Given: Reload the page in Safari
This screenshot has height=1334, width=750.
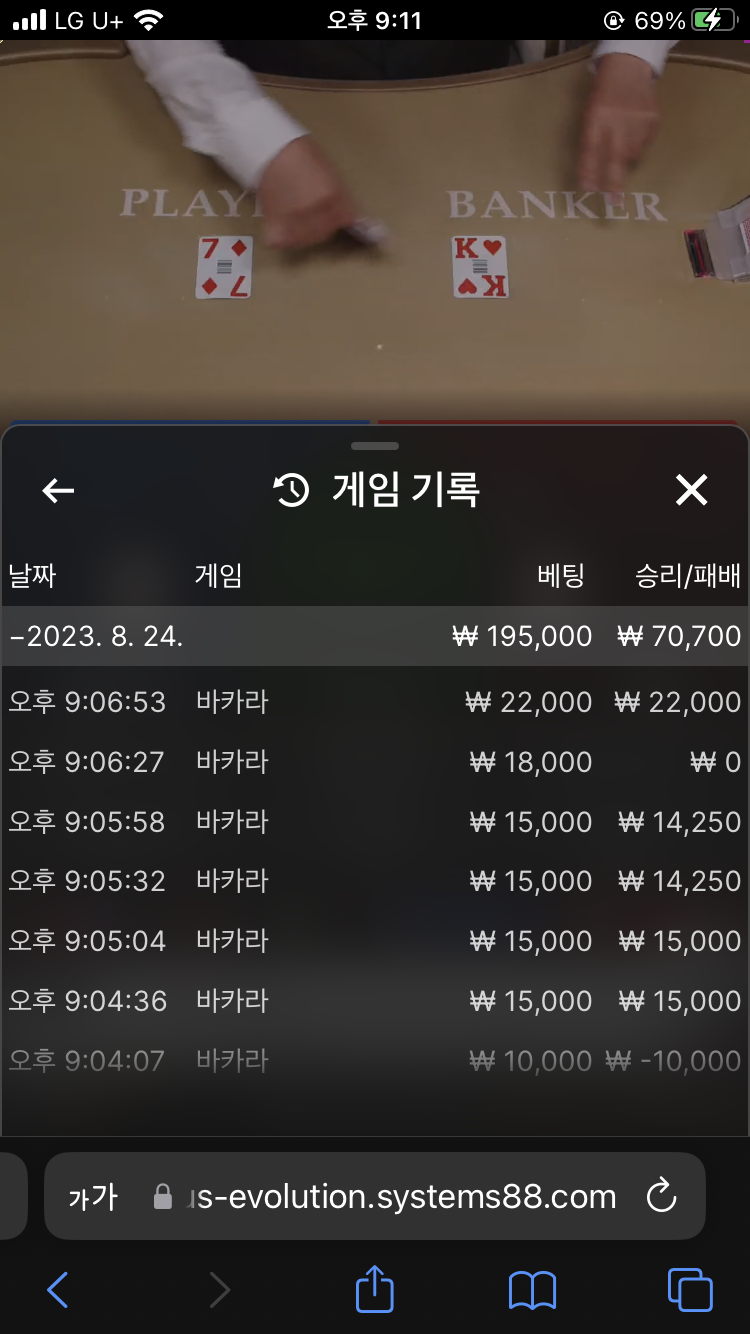Looking at the screenshot, I should pos(662,1196).
